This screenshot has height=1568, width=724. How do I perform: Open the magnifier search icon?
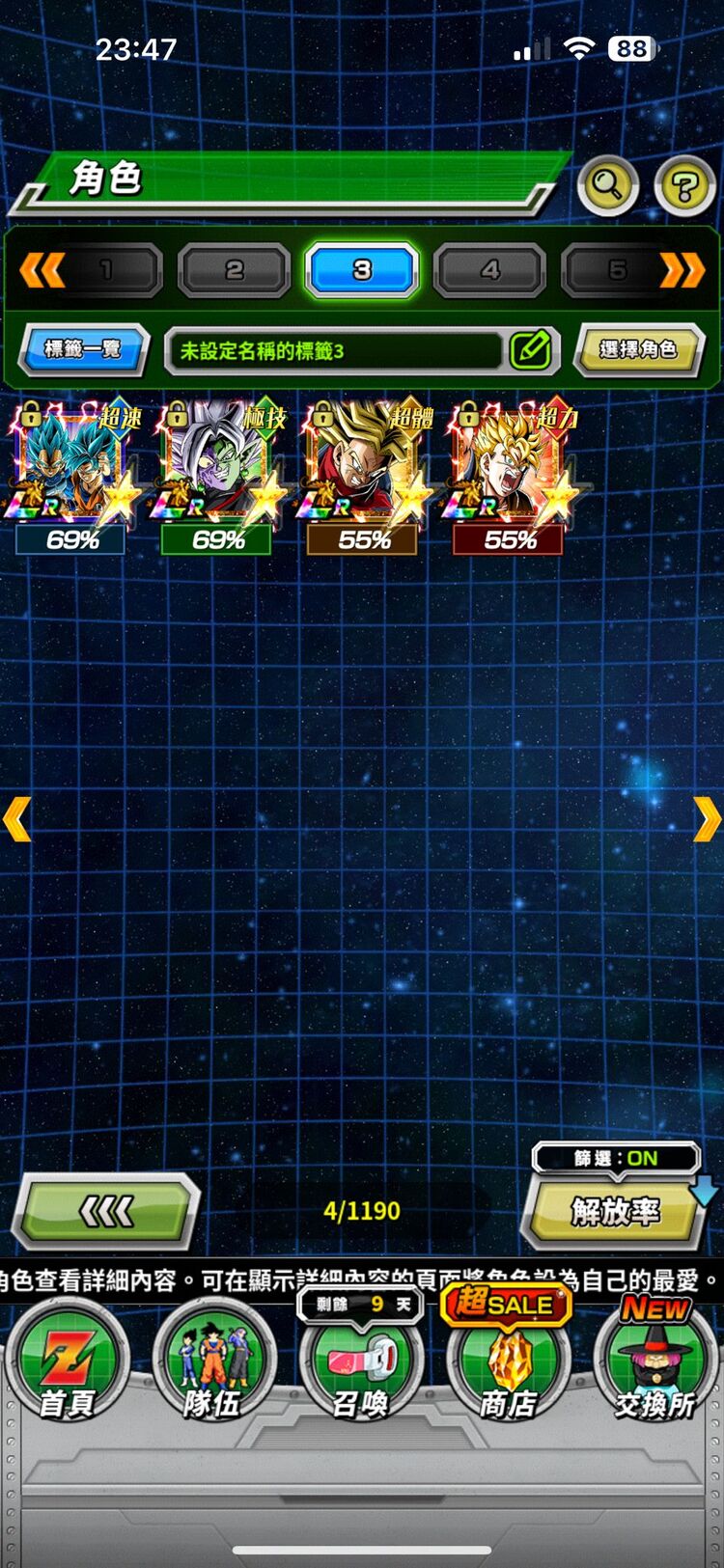(607, 183)
